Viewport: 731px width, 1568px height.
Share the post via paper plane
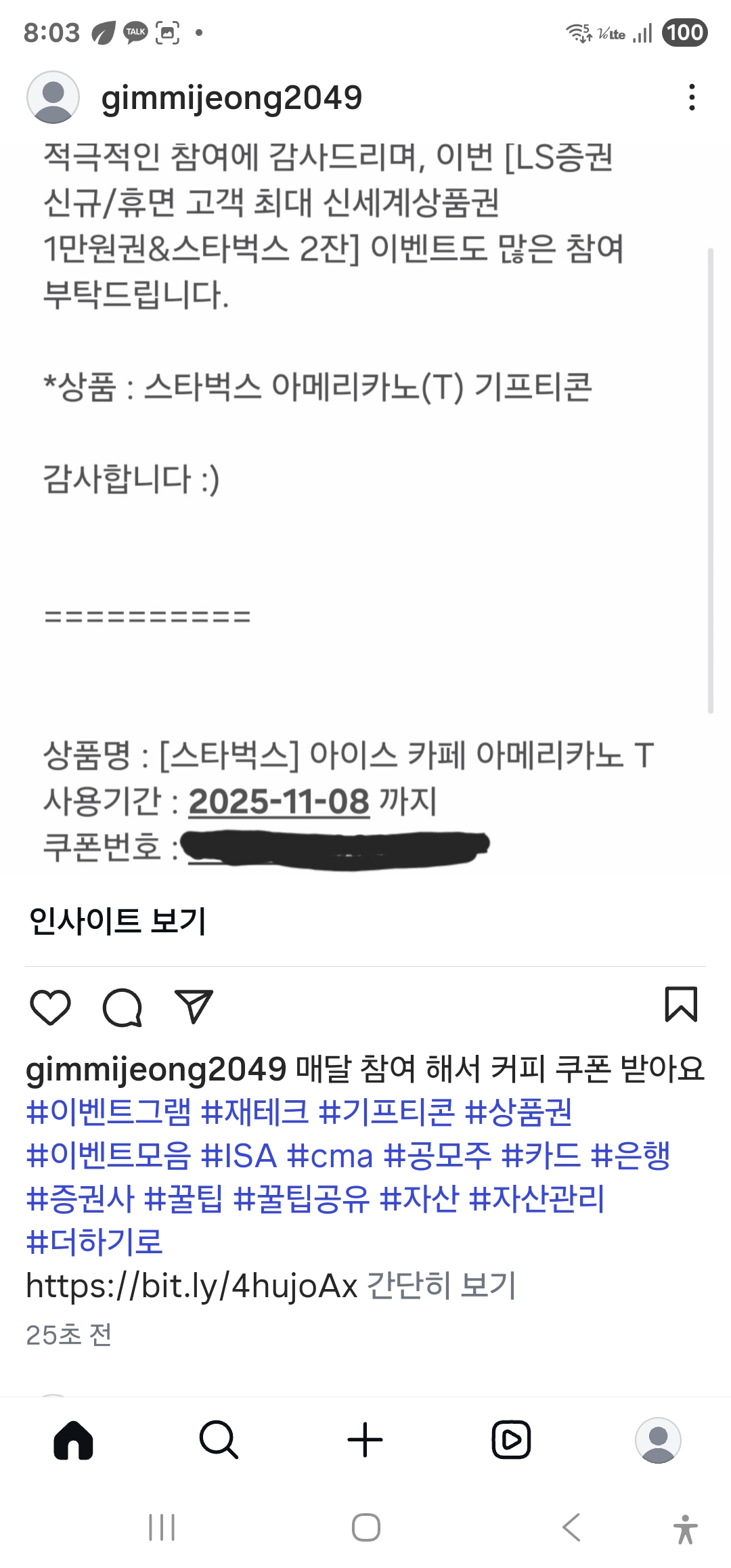tap(194, 1006)
